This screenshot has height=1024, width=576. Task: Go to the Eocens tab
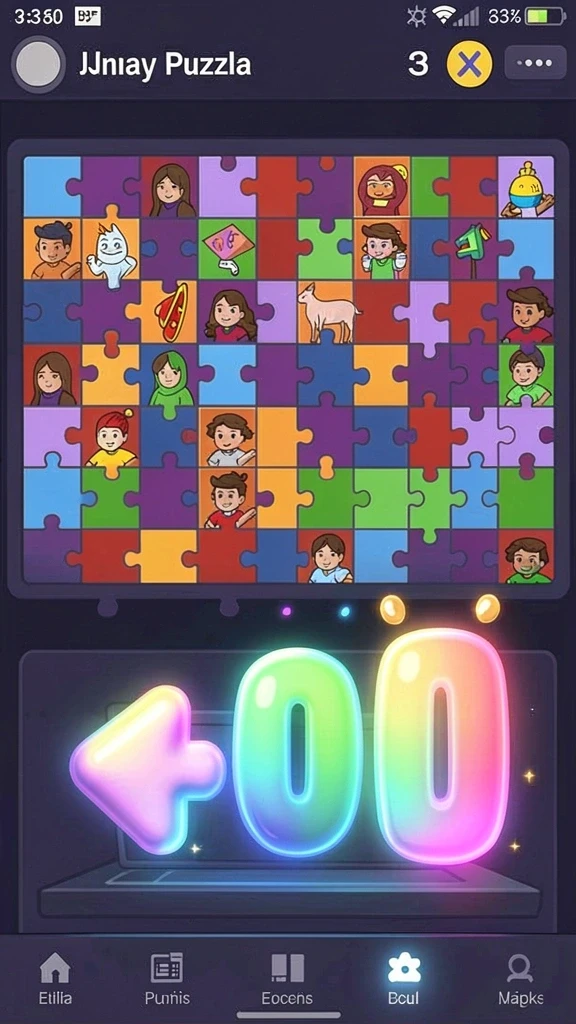pos(287,978)
